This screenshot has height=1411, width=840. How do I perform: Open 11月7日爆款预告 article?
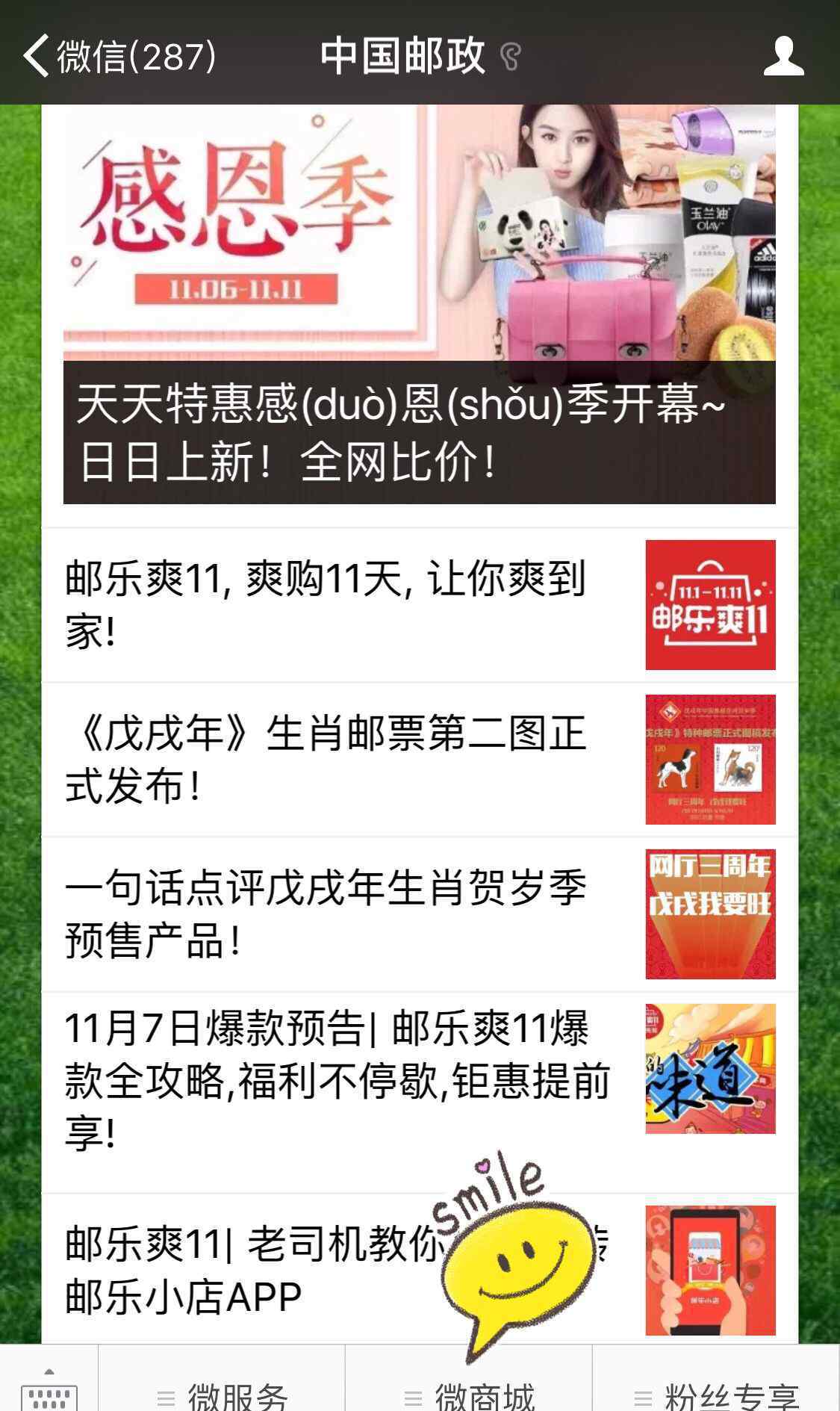420,1092
